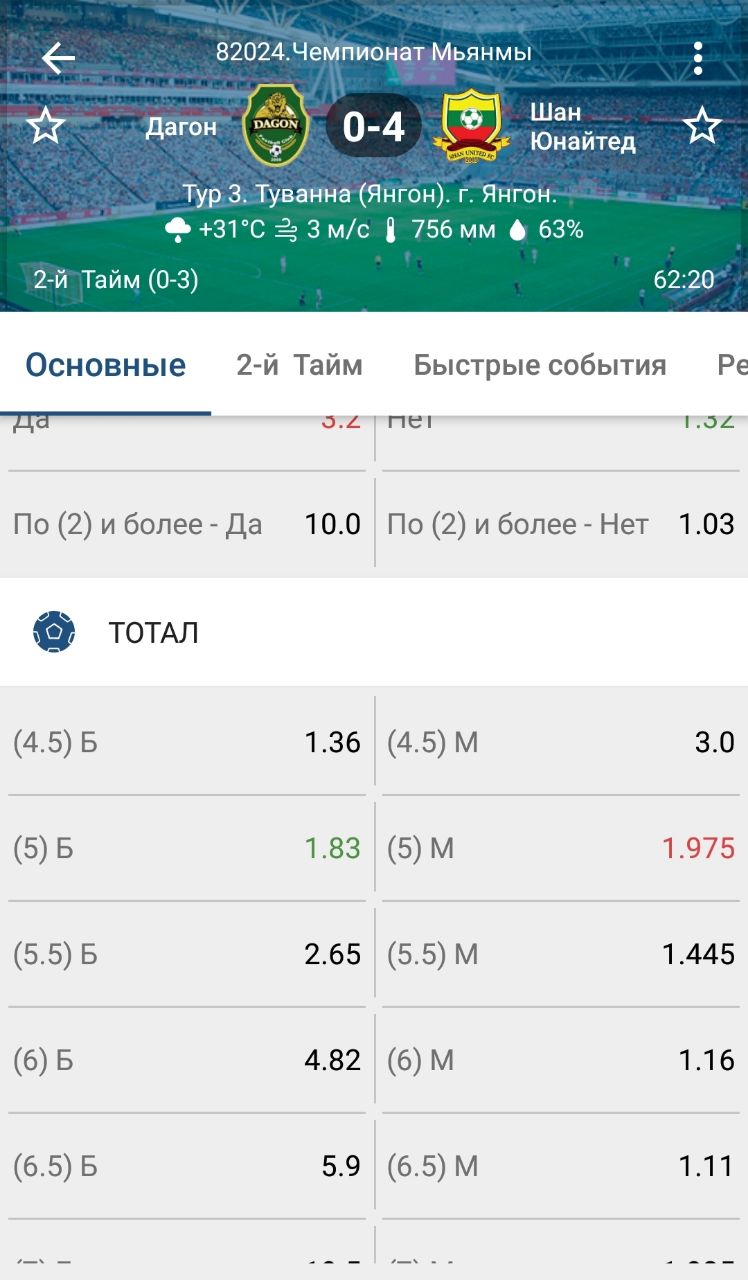Pick total (5.5) Б at 2.65
This screenshot has height=1280, width=748.
click(187, 955)
